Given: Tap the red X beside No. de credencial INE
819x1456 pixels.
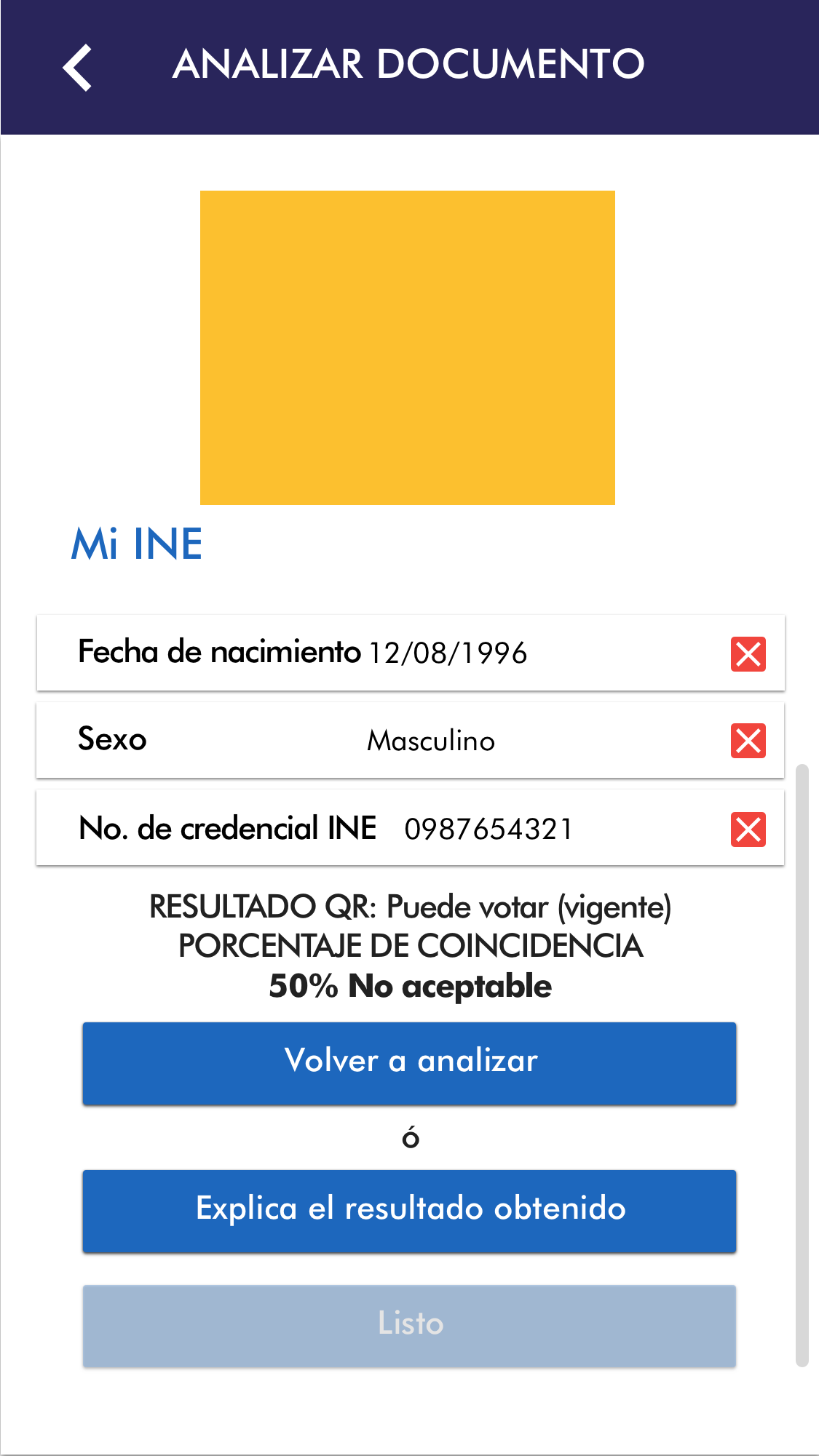Looking at the screenshot, I should point(748,830).
